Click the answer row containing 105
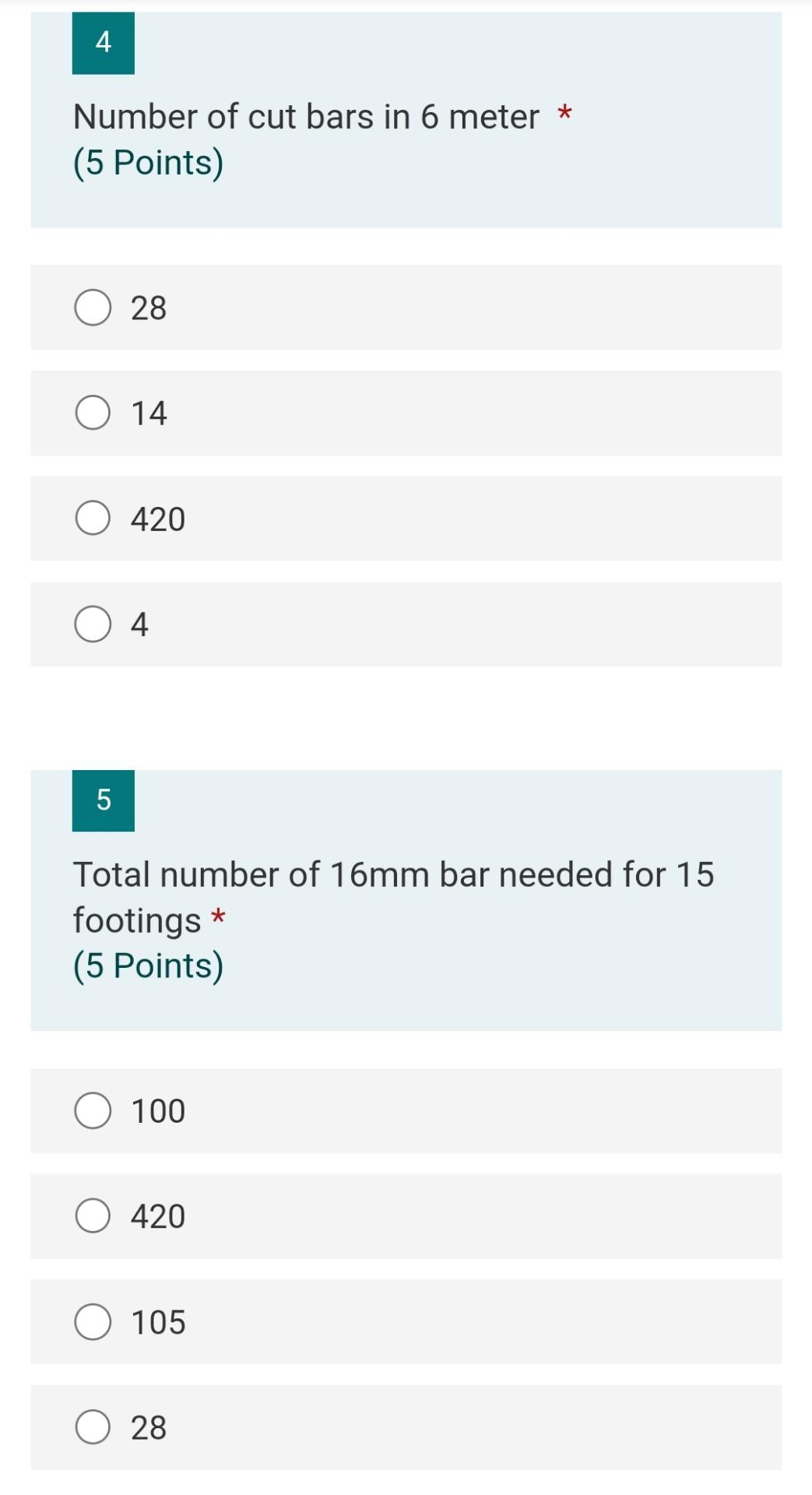The height and width of the screenshot is (1495, 812). 405,1321
